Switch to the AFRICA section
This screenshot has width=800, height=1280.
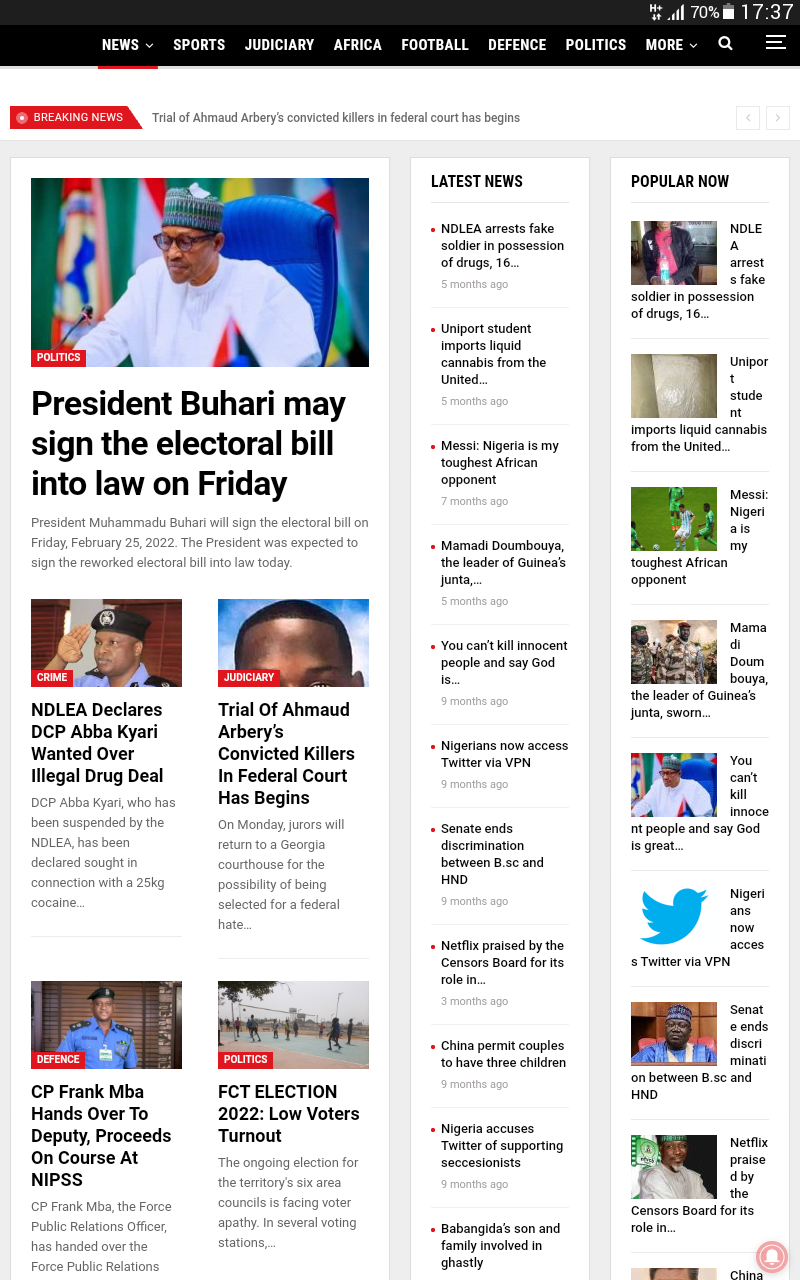coord(358,45)
